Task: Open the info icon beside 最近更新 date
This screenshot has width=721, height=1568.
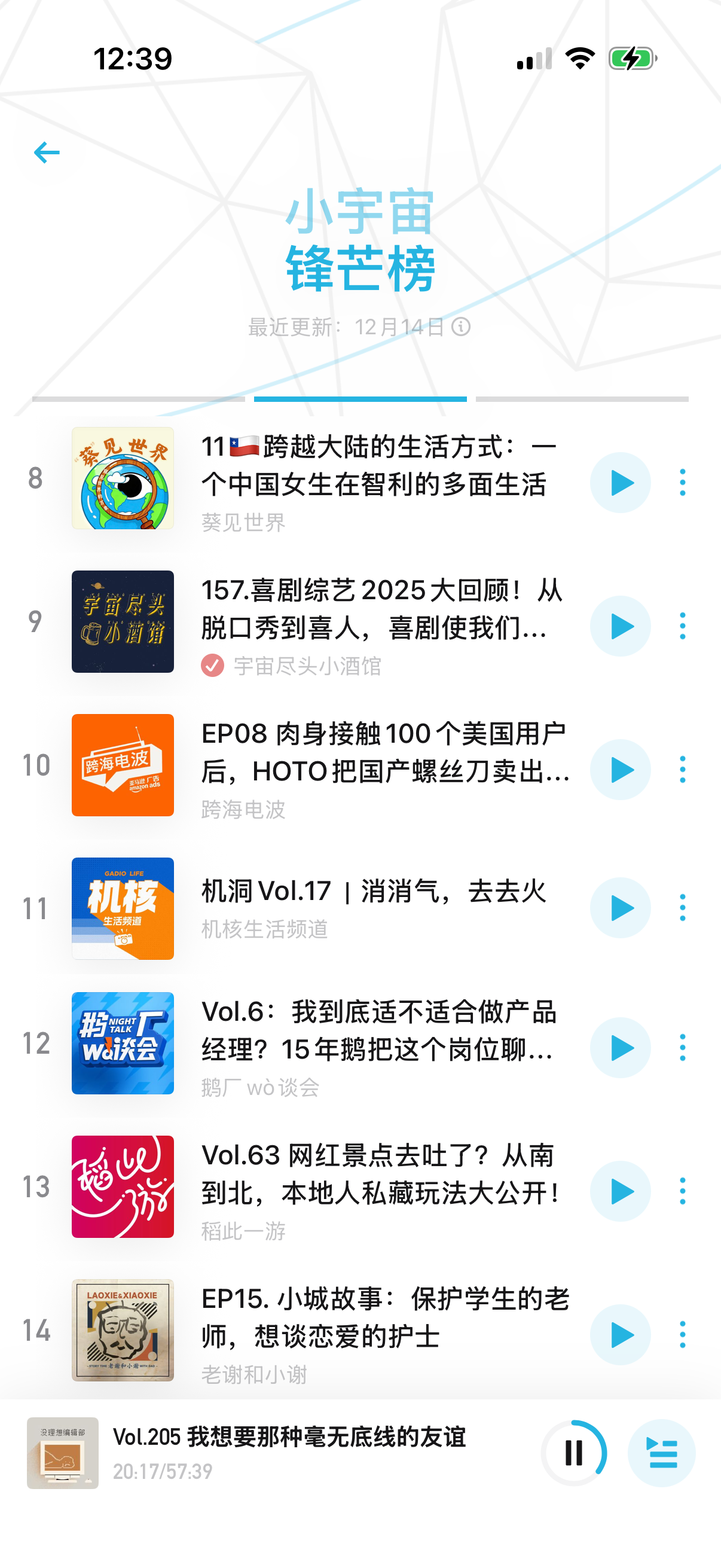Action: tap(460, 328)
